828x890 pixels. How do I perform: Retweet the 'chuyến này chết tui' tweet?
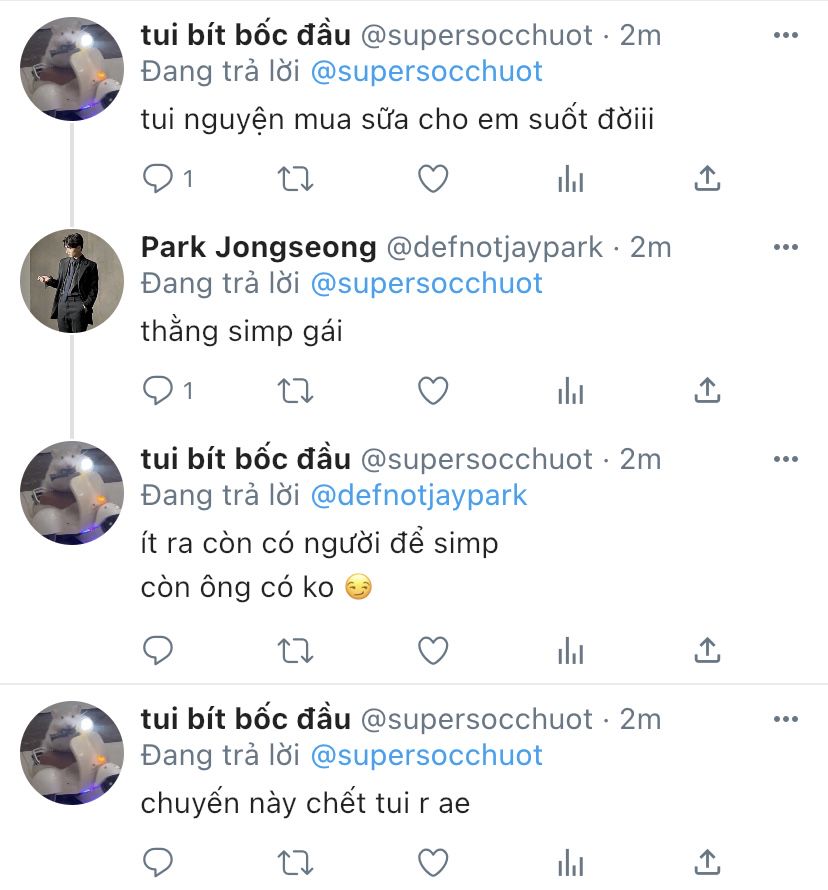pyautogui.click(x=294, y=862)
